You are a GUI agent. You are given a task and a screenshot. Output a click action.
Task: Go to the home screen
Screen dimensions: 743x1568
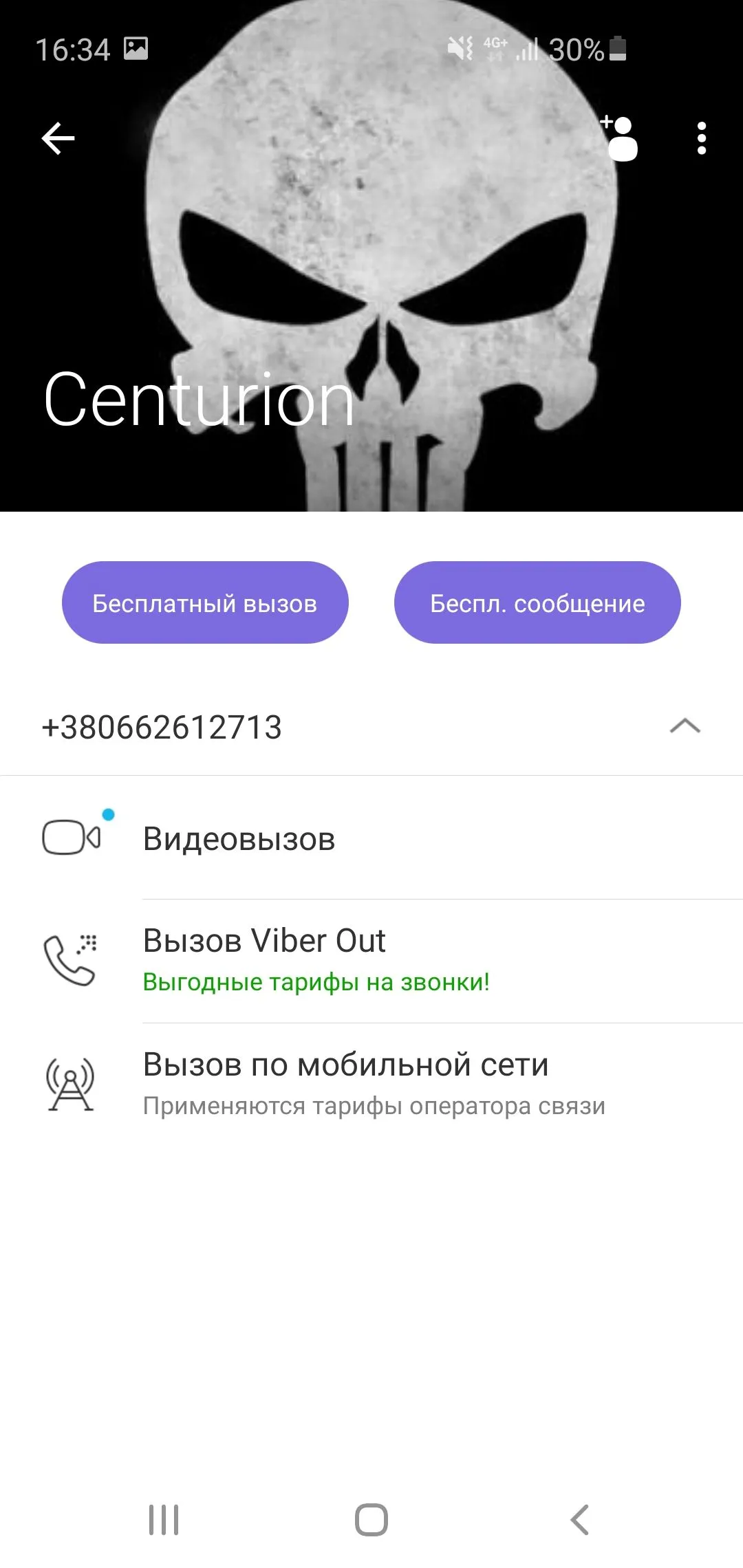tap(371, 1520)
